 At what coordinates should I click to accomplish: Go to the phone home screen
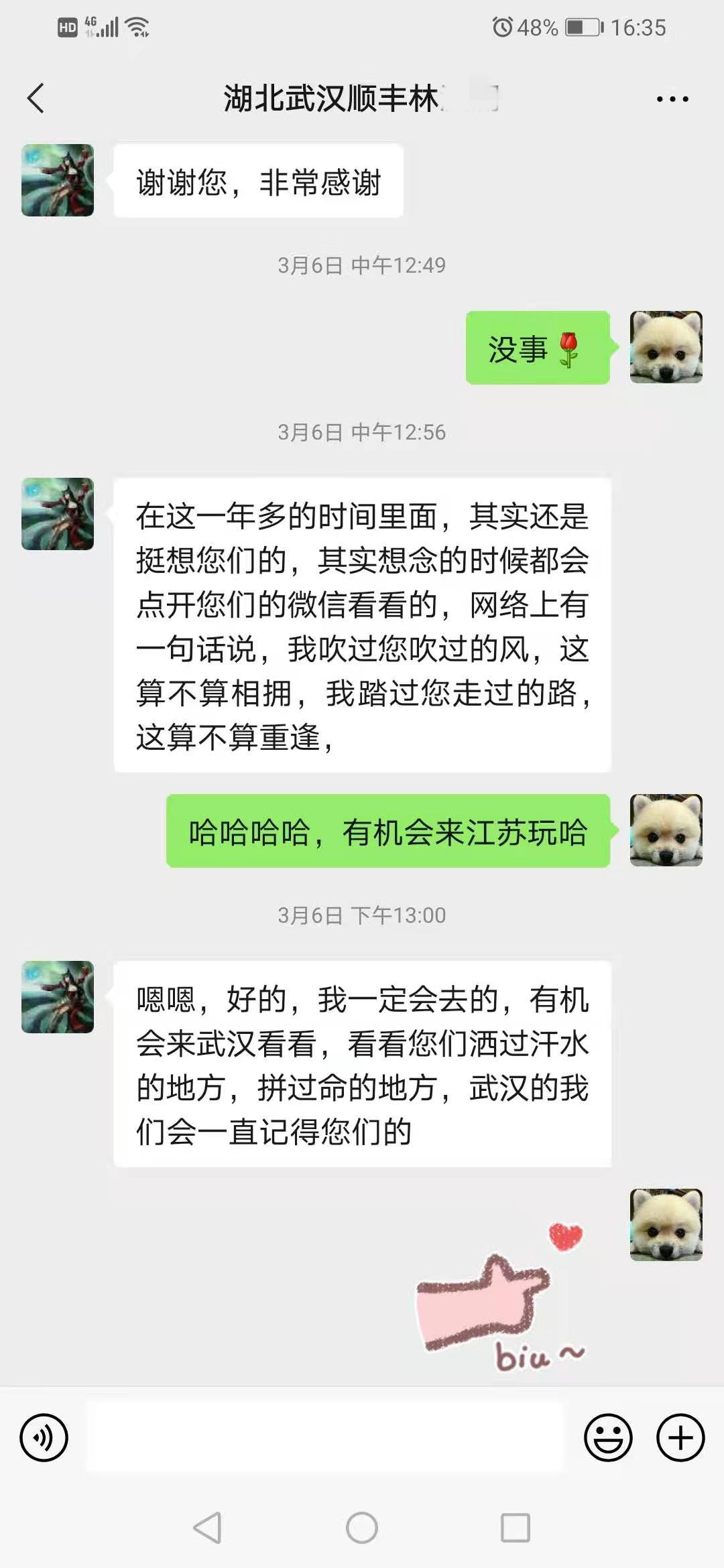(362, 1528)
